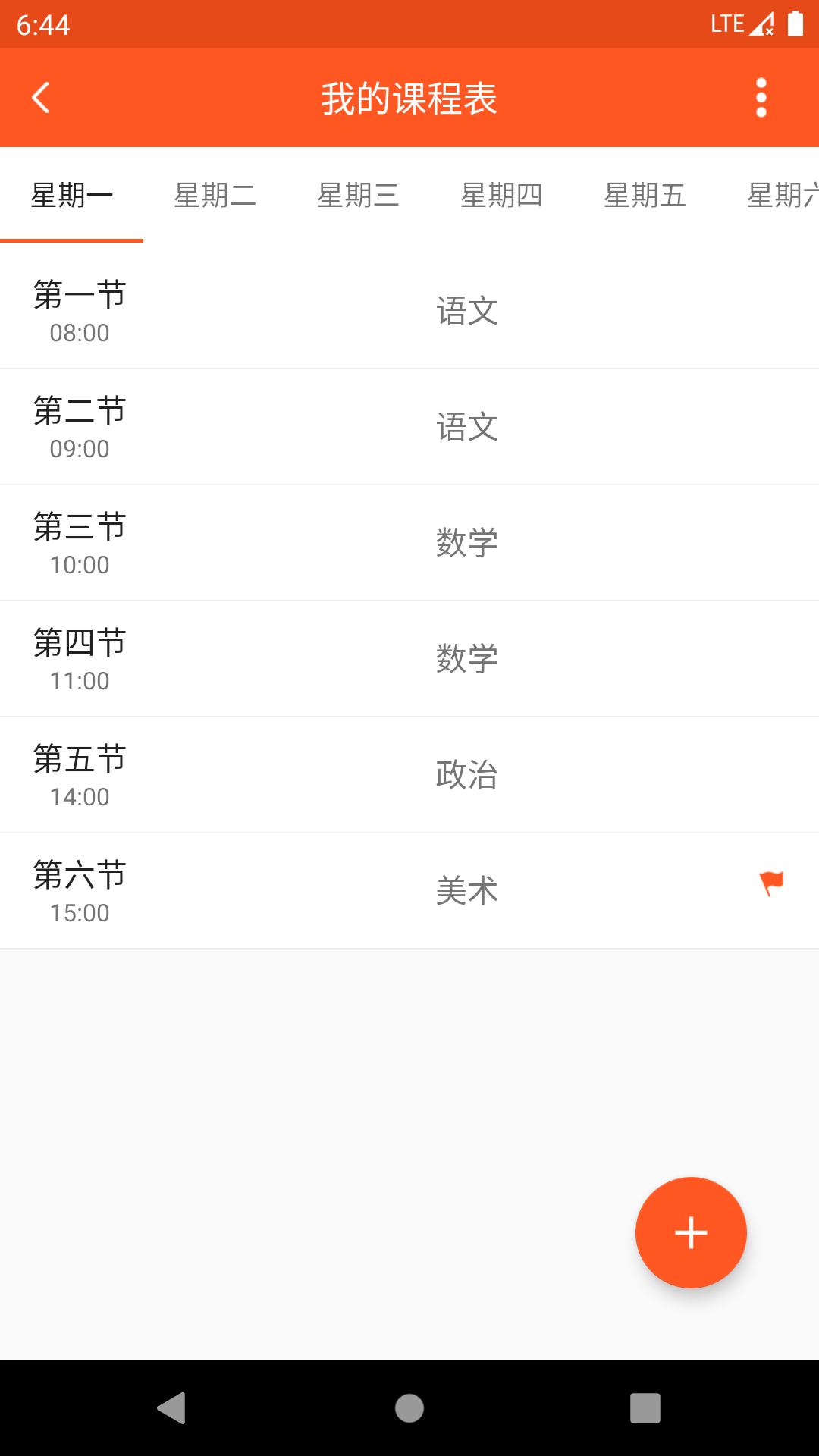
Task: Switch to the 星期三 tab
Action: point(358,196)
